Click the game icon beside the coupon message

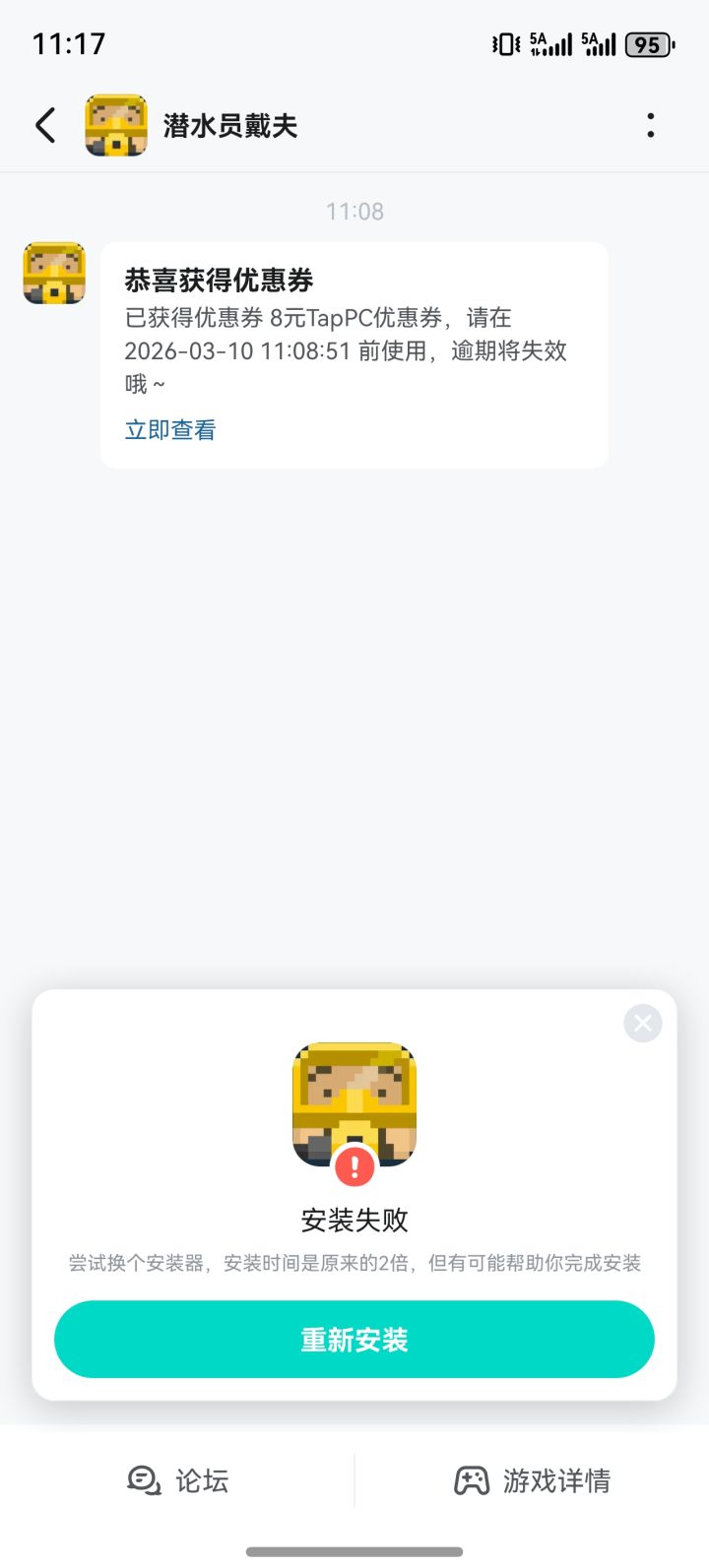point(54,273)
